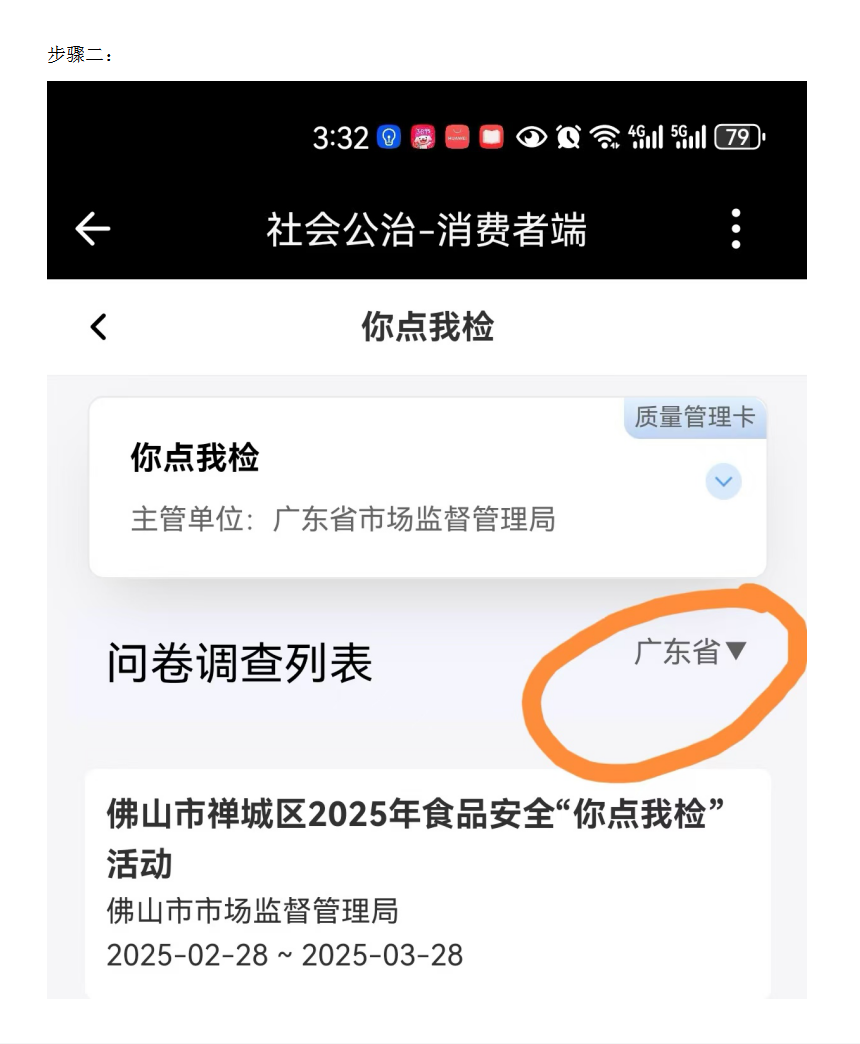The image size is (860, 1044).
Task: Tap the back arrow beside 社会公治-消费者端
Action: pos(93,229)
